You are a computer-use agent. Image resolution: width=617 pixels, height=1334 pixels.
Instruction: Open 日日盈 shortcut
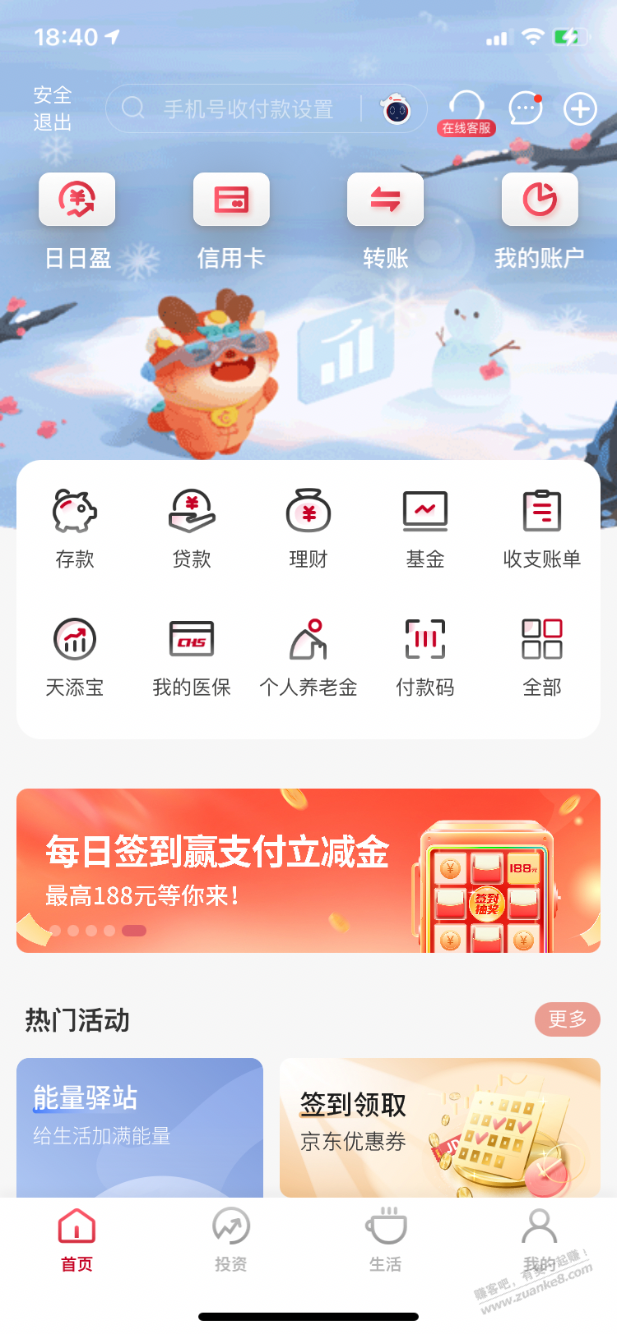(x=77, y=221)
